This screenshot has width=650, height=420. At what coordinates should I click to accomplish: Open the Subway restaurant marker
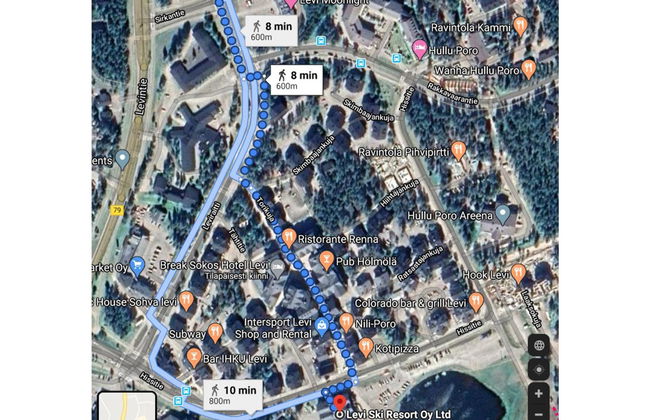215,333
